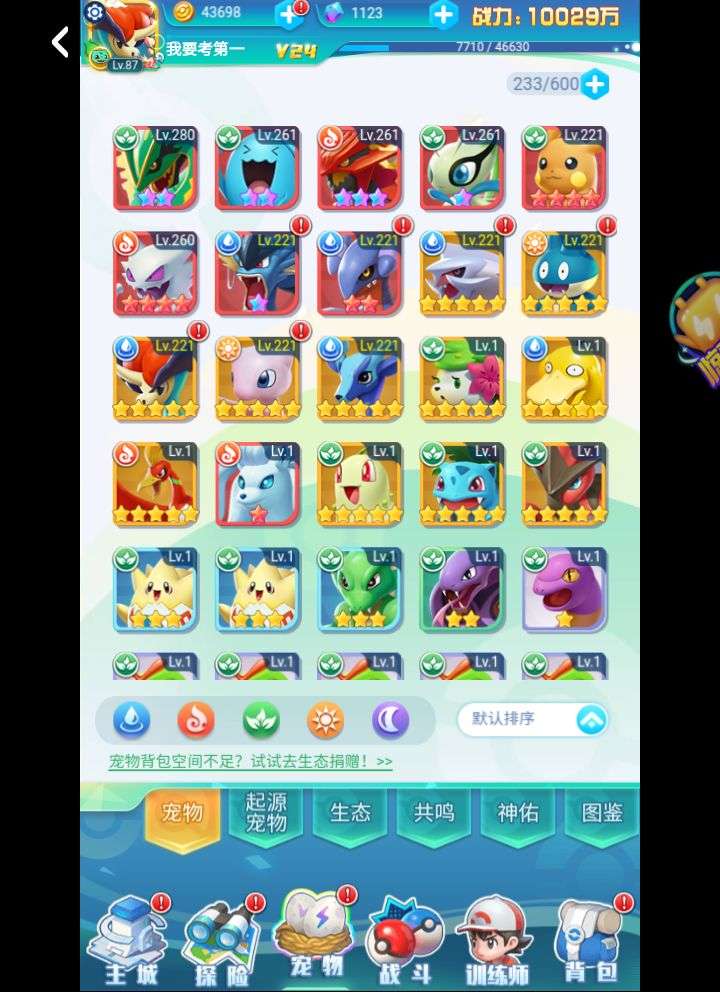Switch to the 共鸣 tab
This screenshot has height=992, width=720.
tap(434, 813)
